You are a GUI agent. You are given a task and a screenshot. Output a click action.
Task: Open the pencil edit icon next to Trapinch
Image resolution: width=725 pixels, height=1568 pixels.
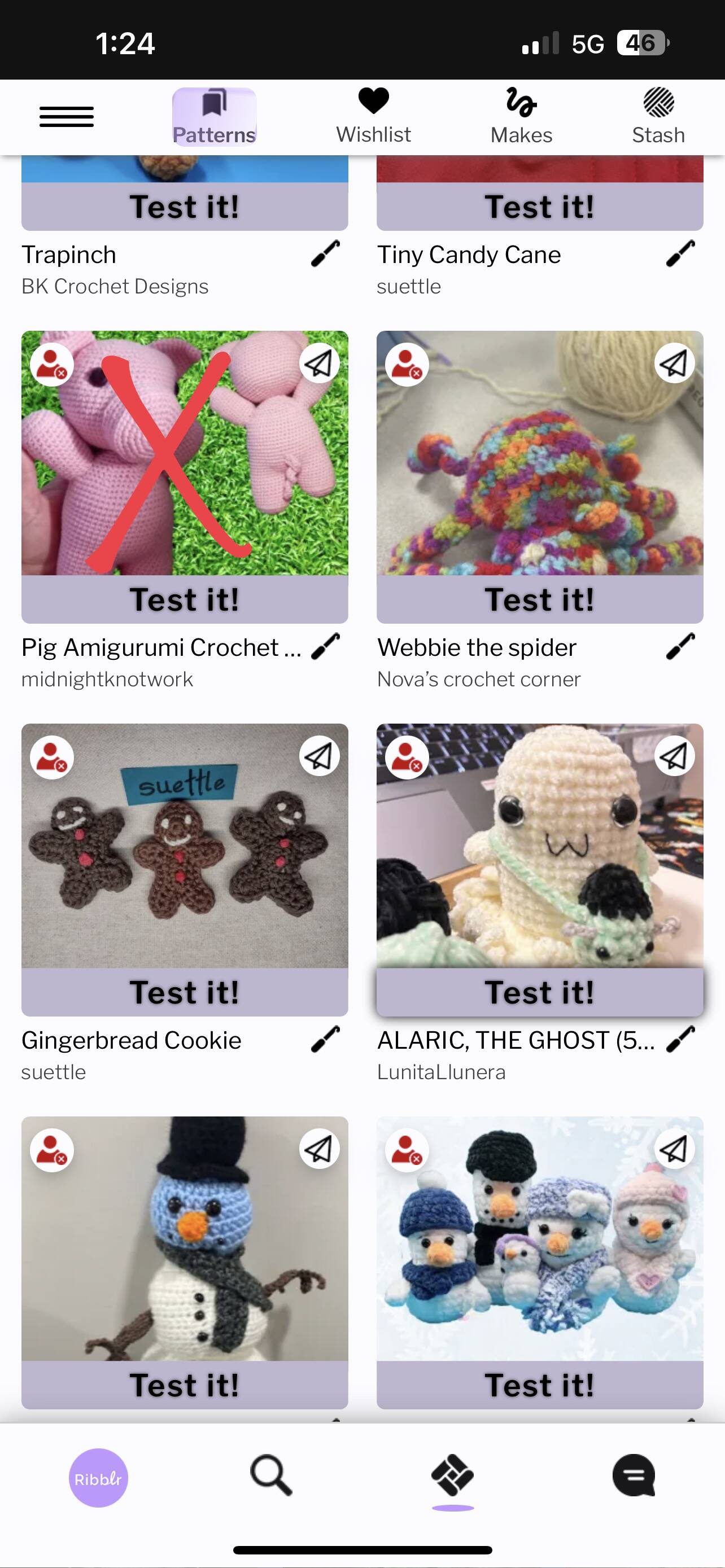click(x=325, y=254)
